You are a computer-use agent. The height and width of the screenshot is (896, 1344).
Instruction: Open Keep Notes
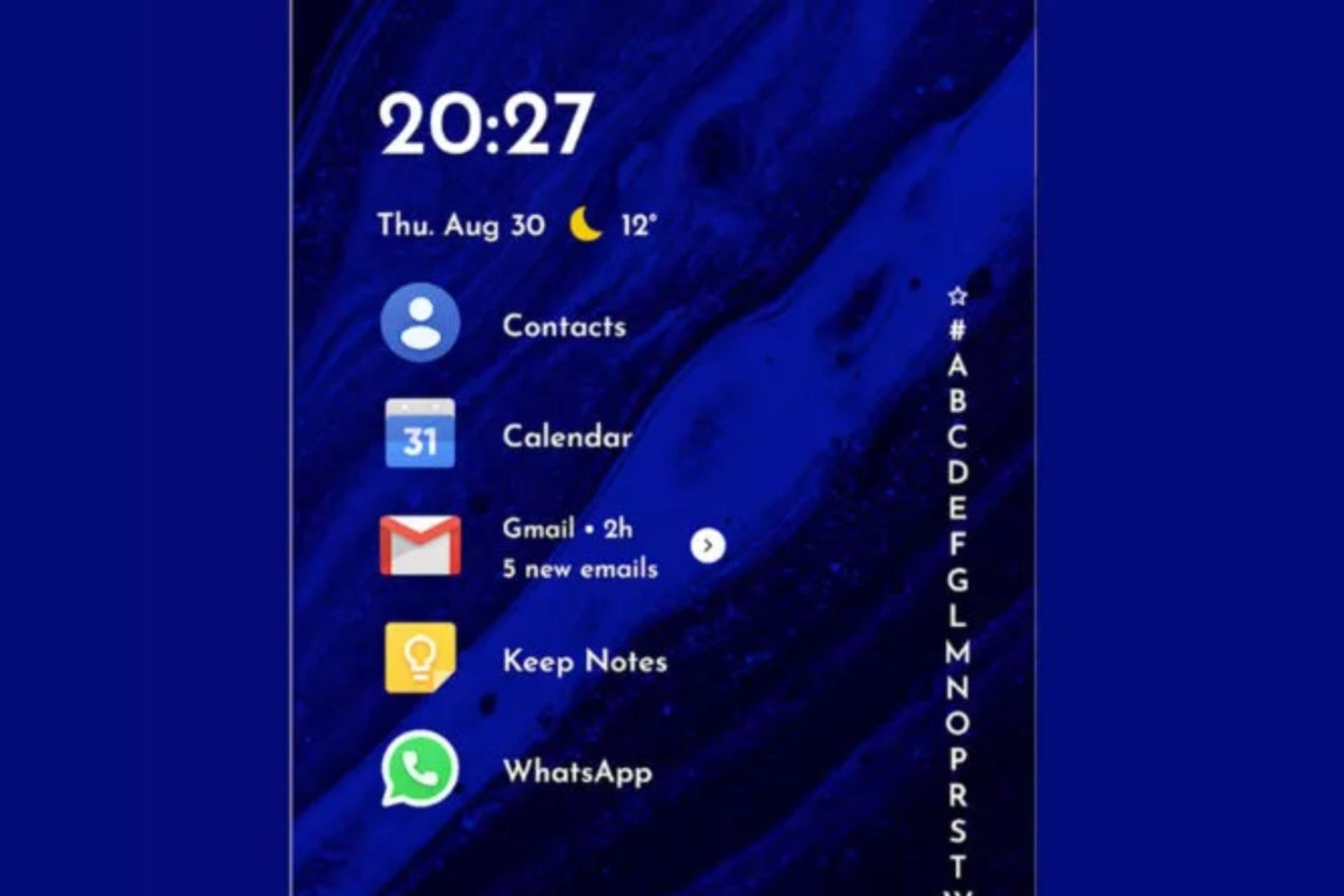(420, 658)
